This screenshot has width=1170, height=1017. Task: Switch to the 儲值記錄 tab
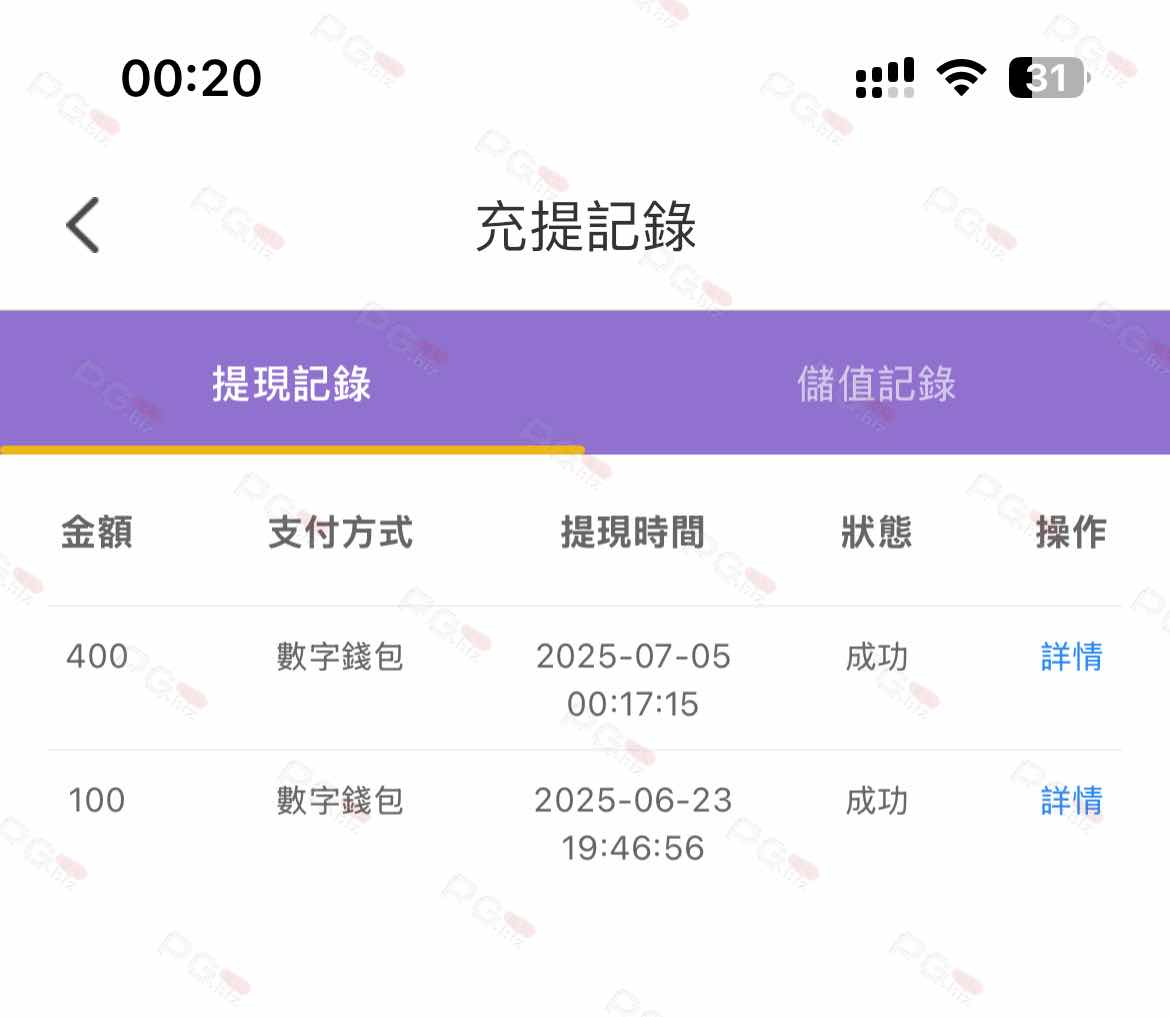click(x=876, y=384)
